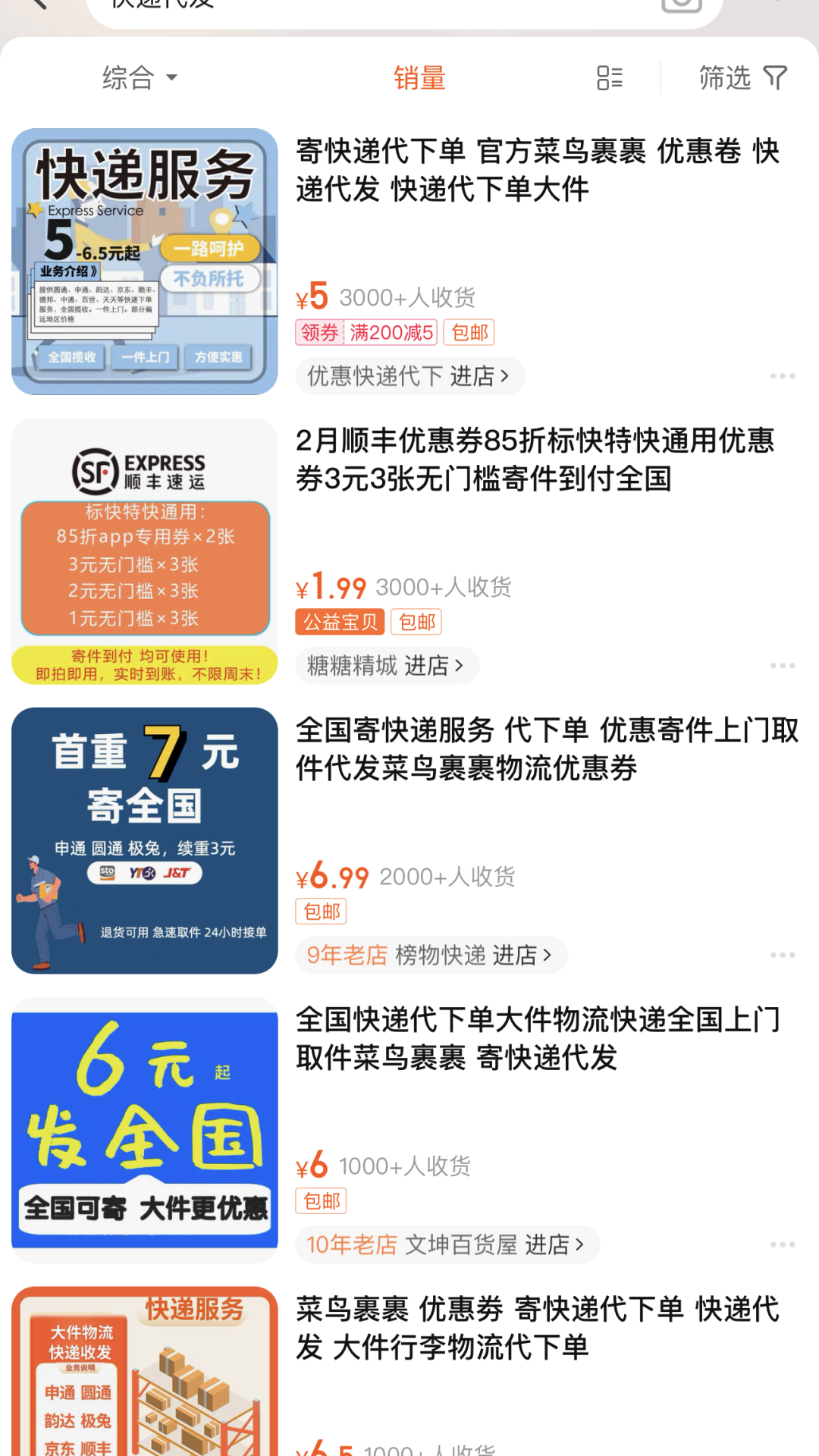Open the 2月顺丰优惠券85折 product listing
The image size is (819, 1456).
pyautogui.click(x=535, y=460)
